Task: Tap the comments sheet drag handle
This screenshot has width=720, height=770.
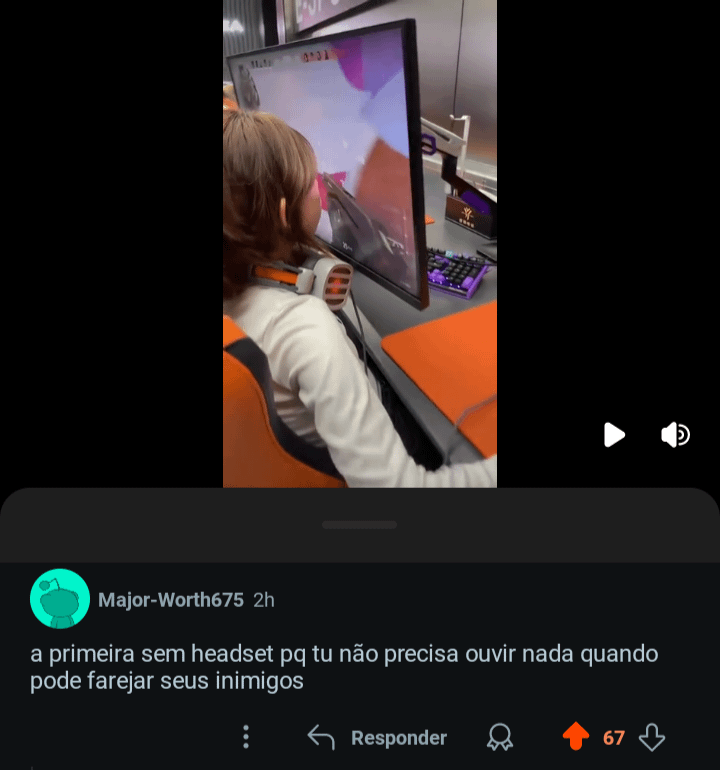Action: click(x=359, y=524)
